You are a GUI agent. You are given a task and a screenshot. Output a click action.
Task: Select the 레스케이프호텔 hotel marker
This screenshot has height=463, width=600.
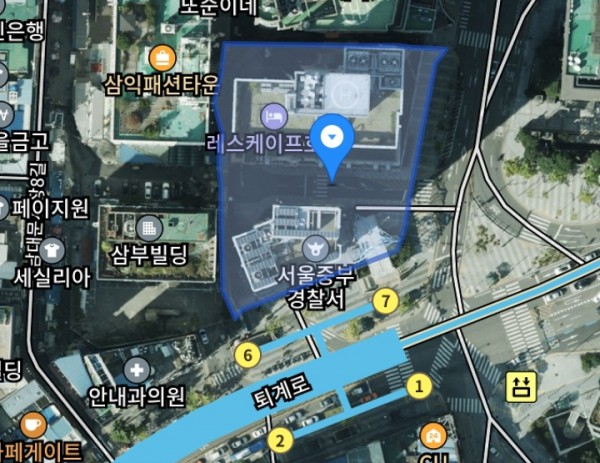coord(273,118)
